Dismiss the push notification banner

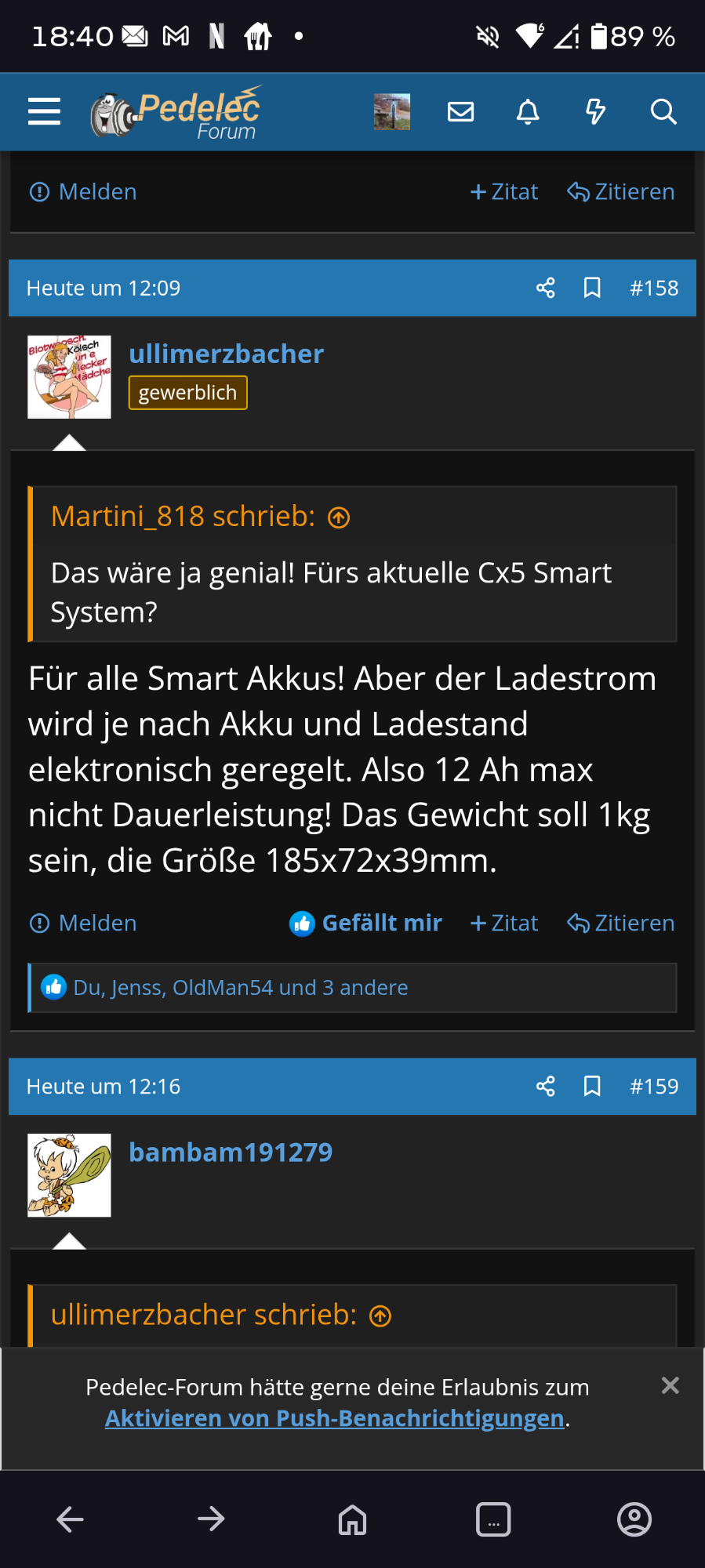pos(670,1385)
